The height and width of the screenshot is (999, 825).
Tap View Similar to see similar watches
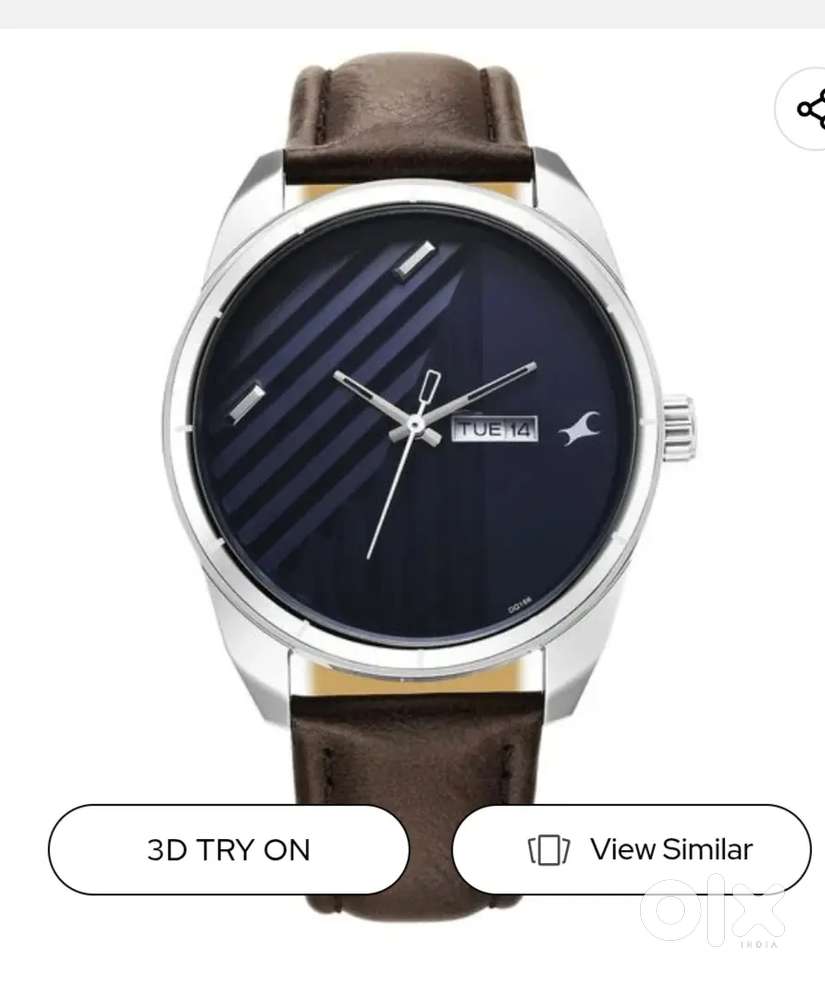click(632, 850)
